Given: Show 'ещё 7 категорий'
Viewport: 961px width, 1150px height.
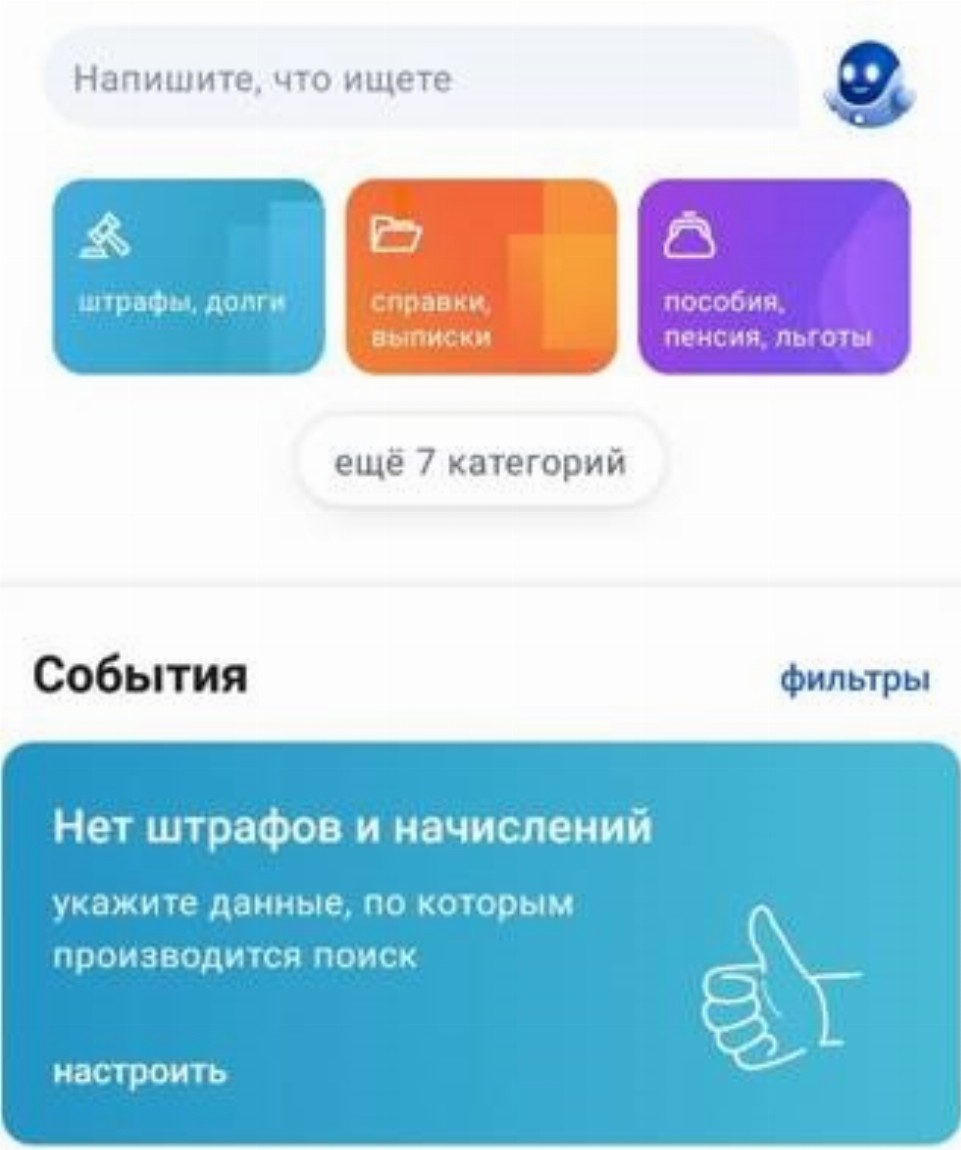Looking at the screenshot, I should [x=480, y=464].
